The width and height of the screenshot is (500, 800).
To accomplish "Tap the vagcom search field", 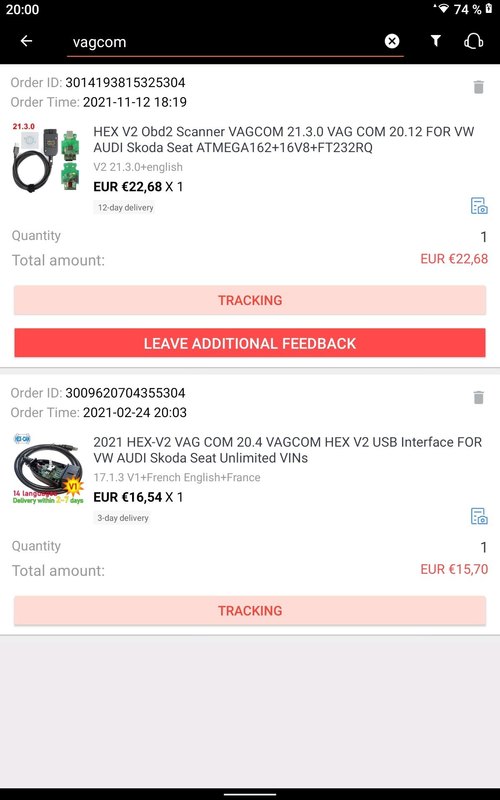I will click(x=224, y=42).
